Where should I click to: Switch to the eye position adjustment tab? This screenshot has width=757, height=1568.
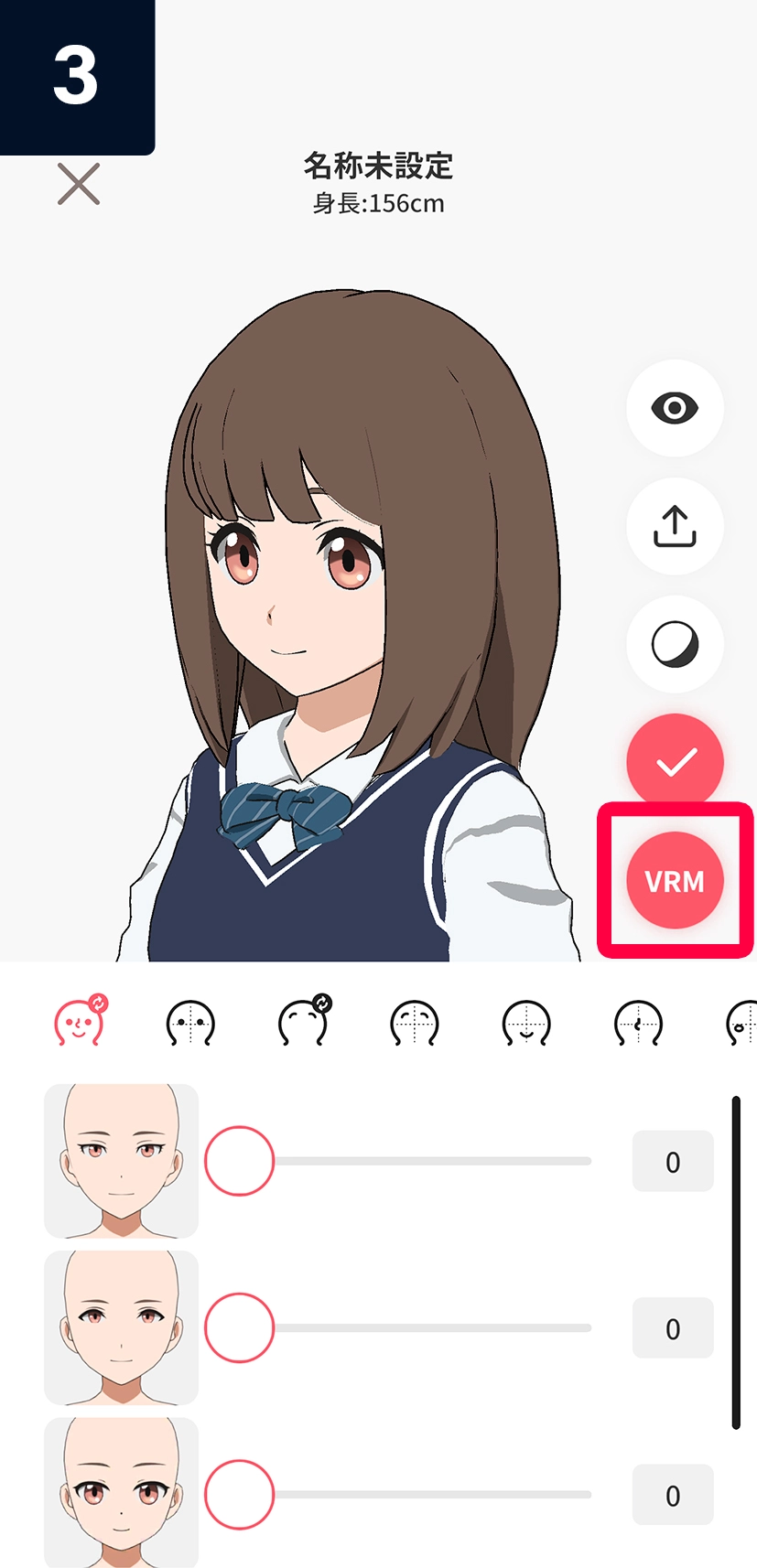coord(190,1023)
